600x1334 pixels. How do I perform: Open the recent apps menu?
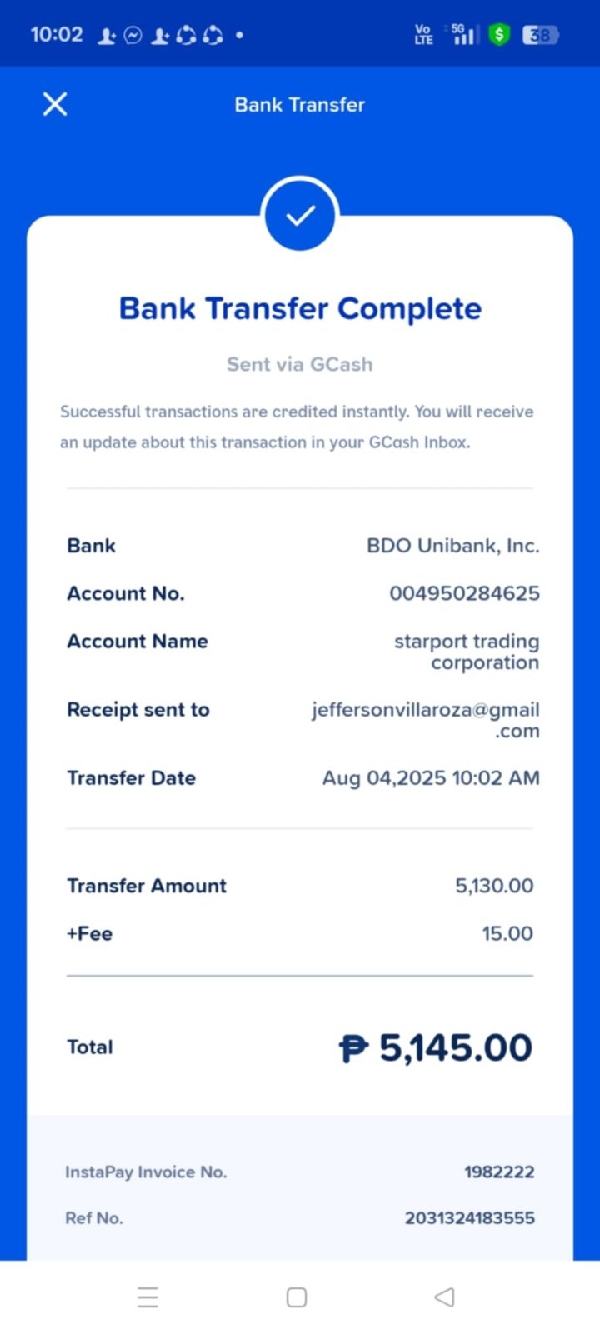click(x=148, y=1297)
